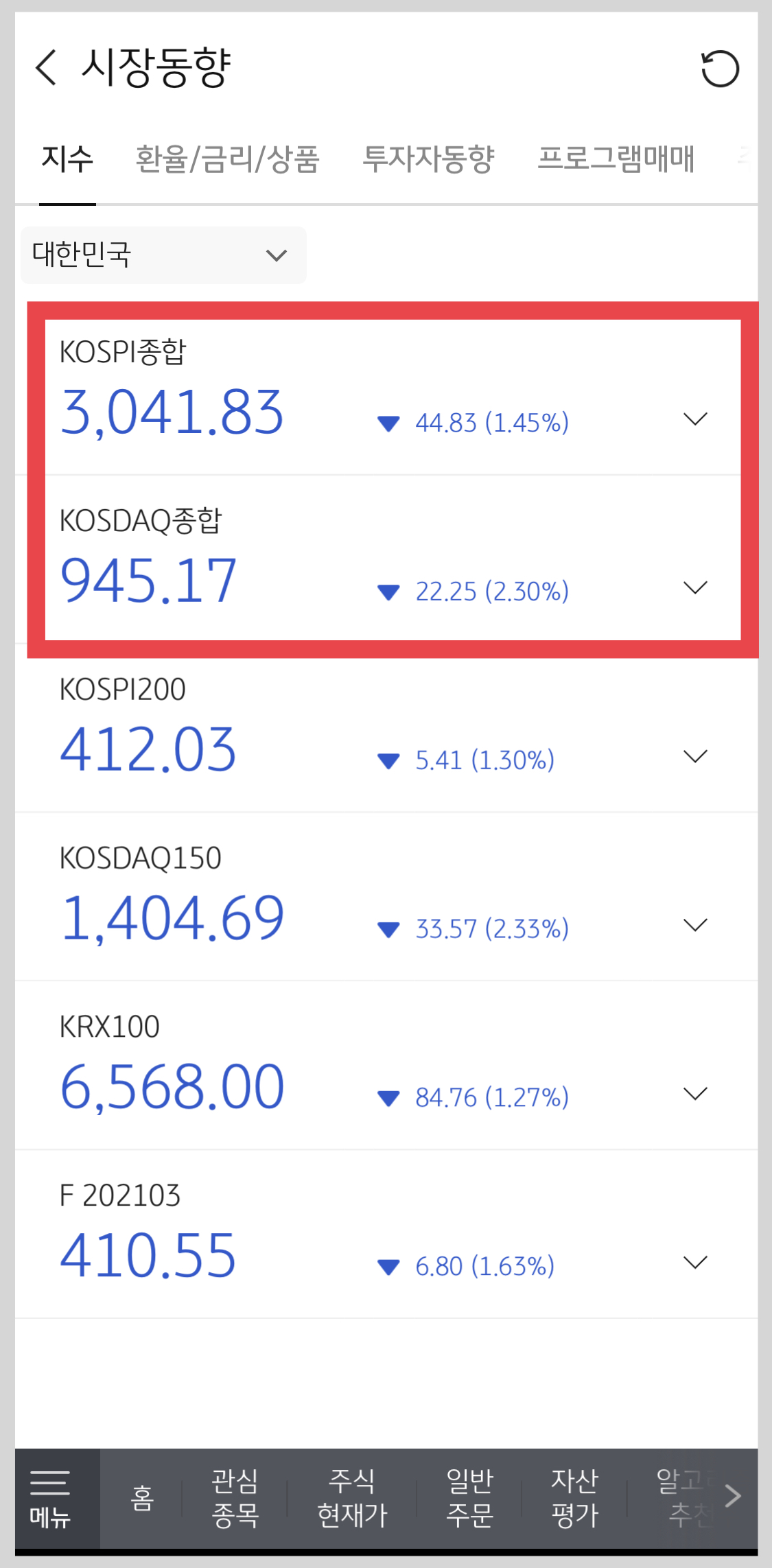Switch to the 투자자동향 tab
Image resolution: width=772 pixels, height=1568 pixels.
tap(428, 159)
